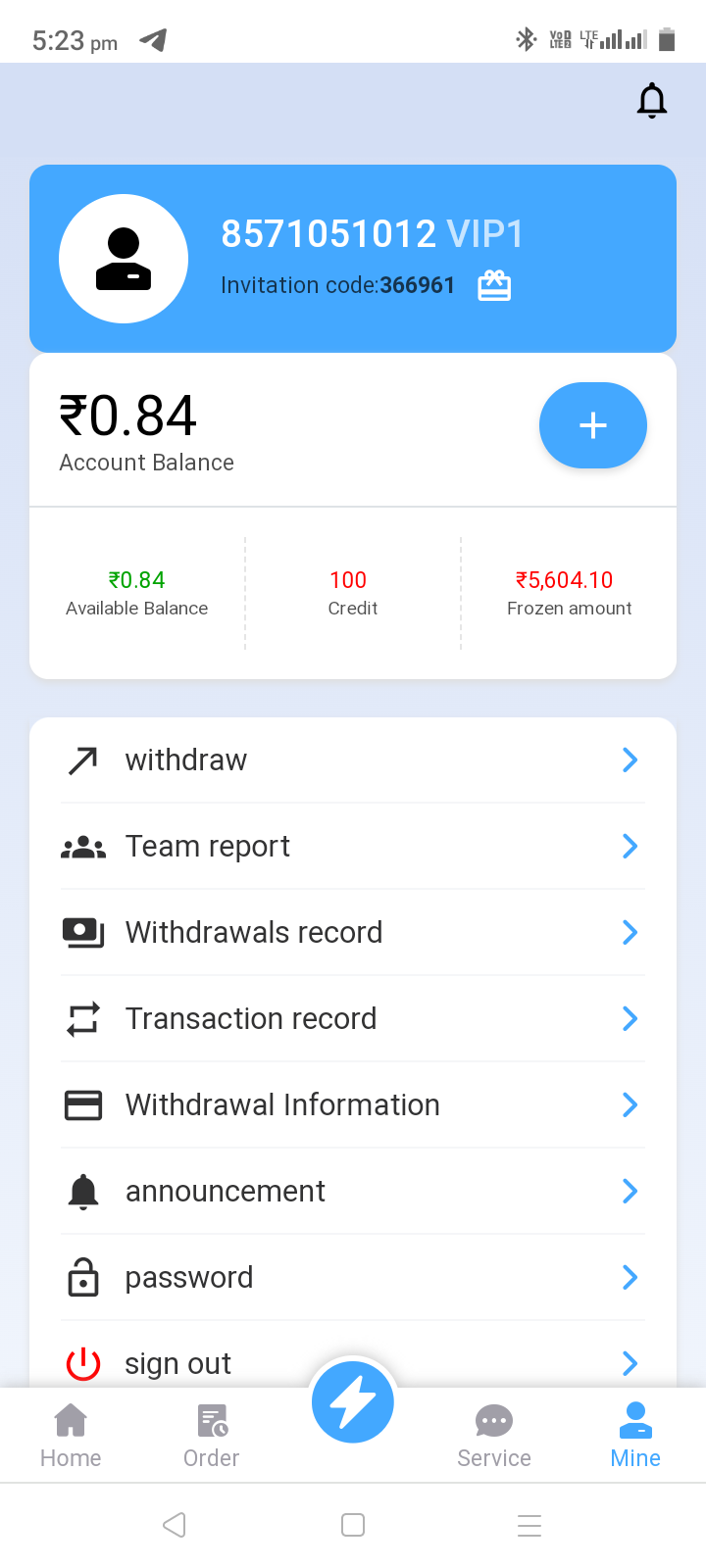
Task: Open recent apps from navigation bar
Action: (x=529, y=1525)
